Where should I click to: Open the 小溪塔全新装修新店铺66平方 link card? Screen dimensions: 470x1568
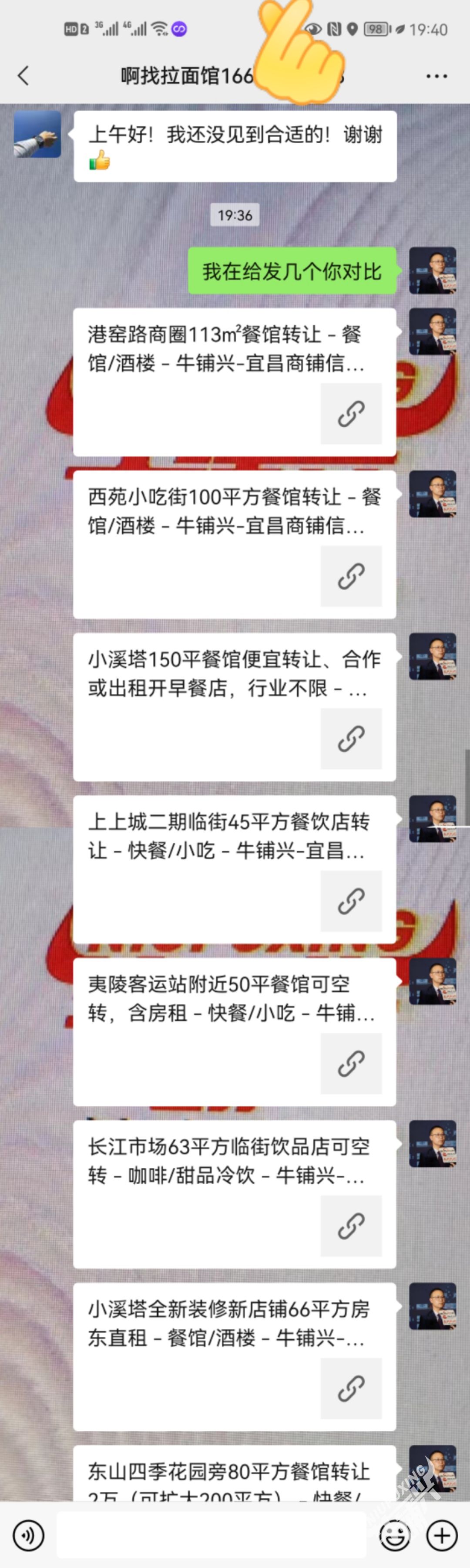[234, 1356]
